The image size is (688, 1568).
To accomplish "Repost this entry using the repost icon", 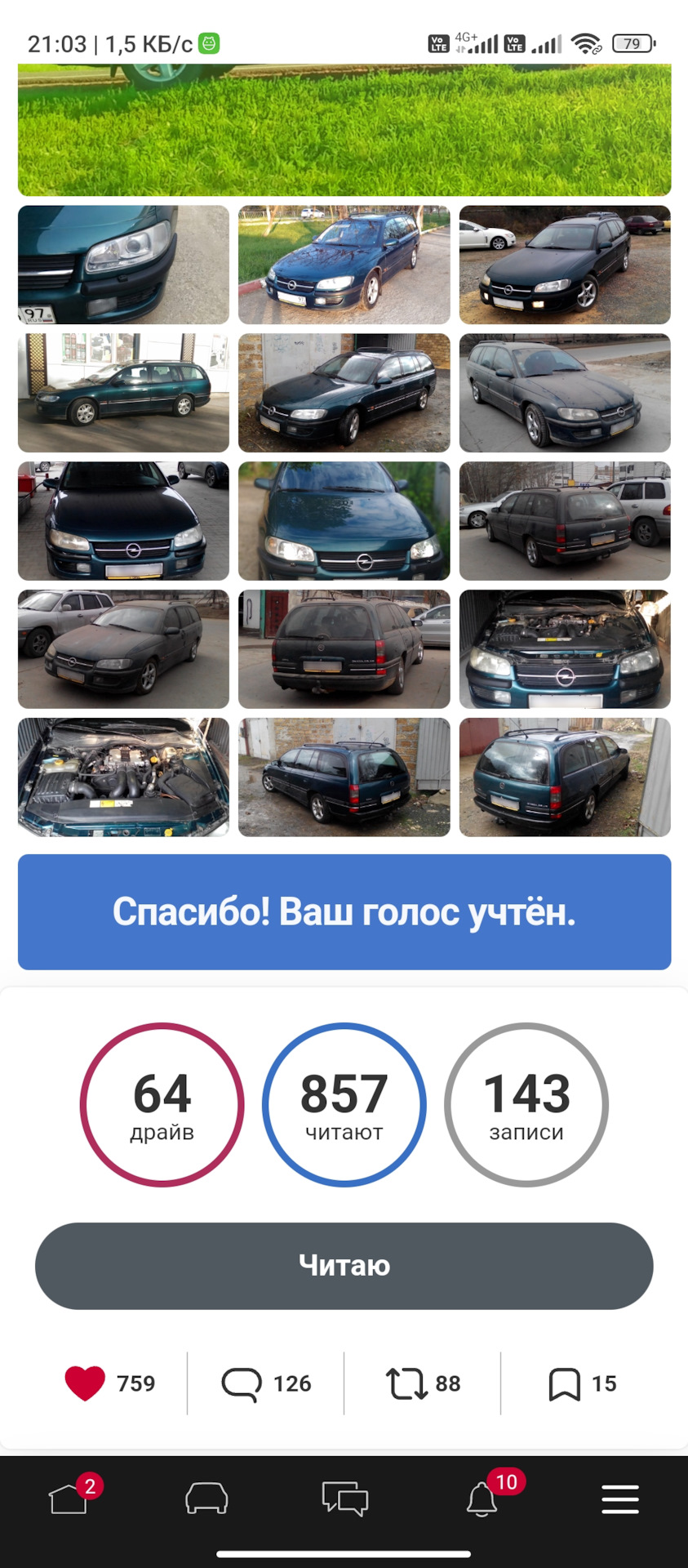I will 406,1383.
